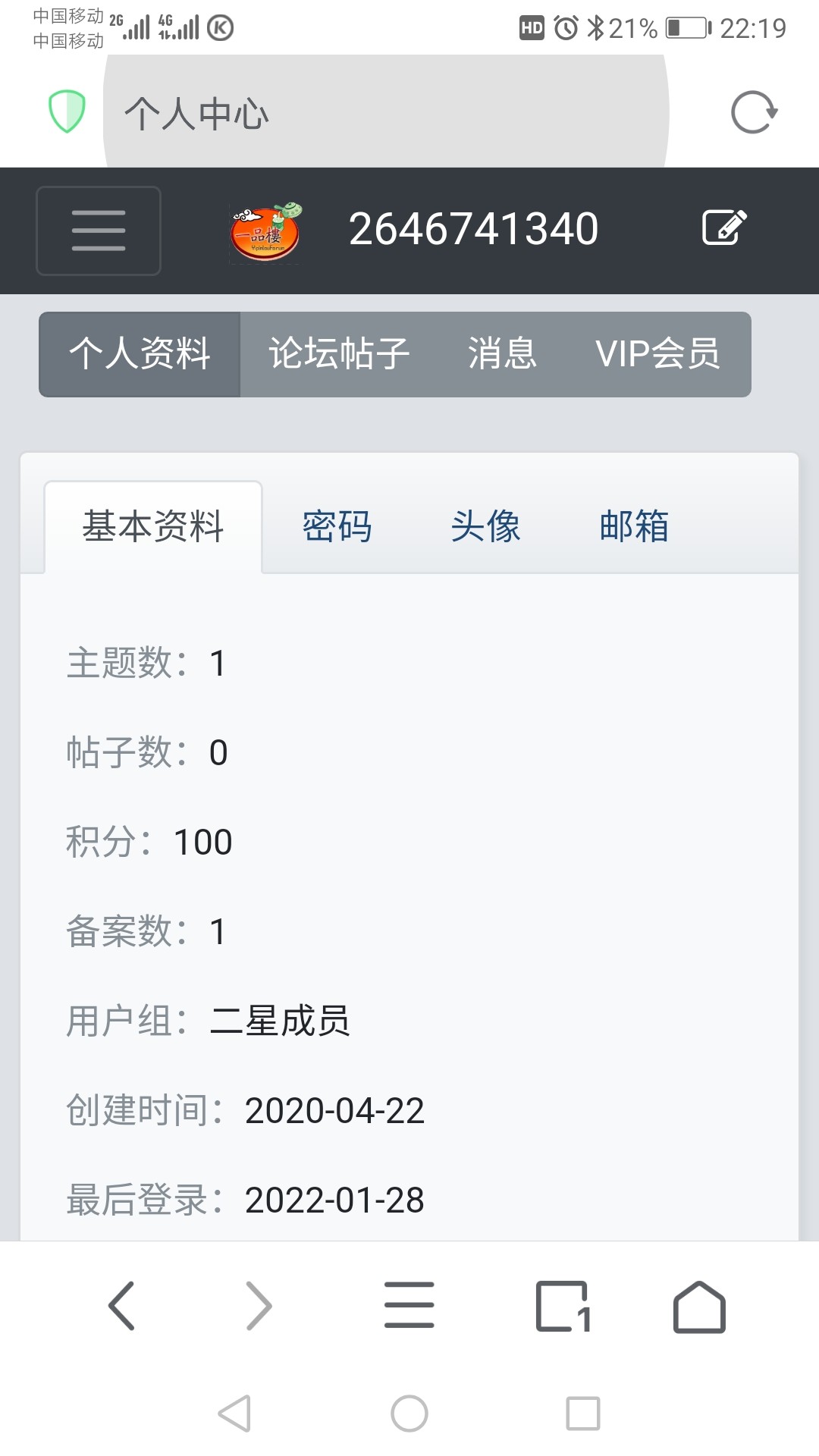Switch to the 头像 tab
Viewport: 819px width, 1456px height.
click(x=485, y=526)
